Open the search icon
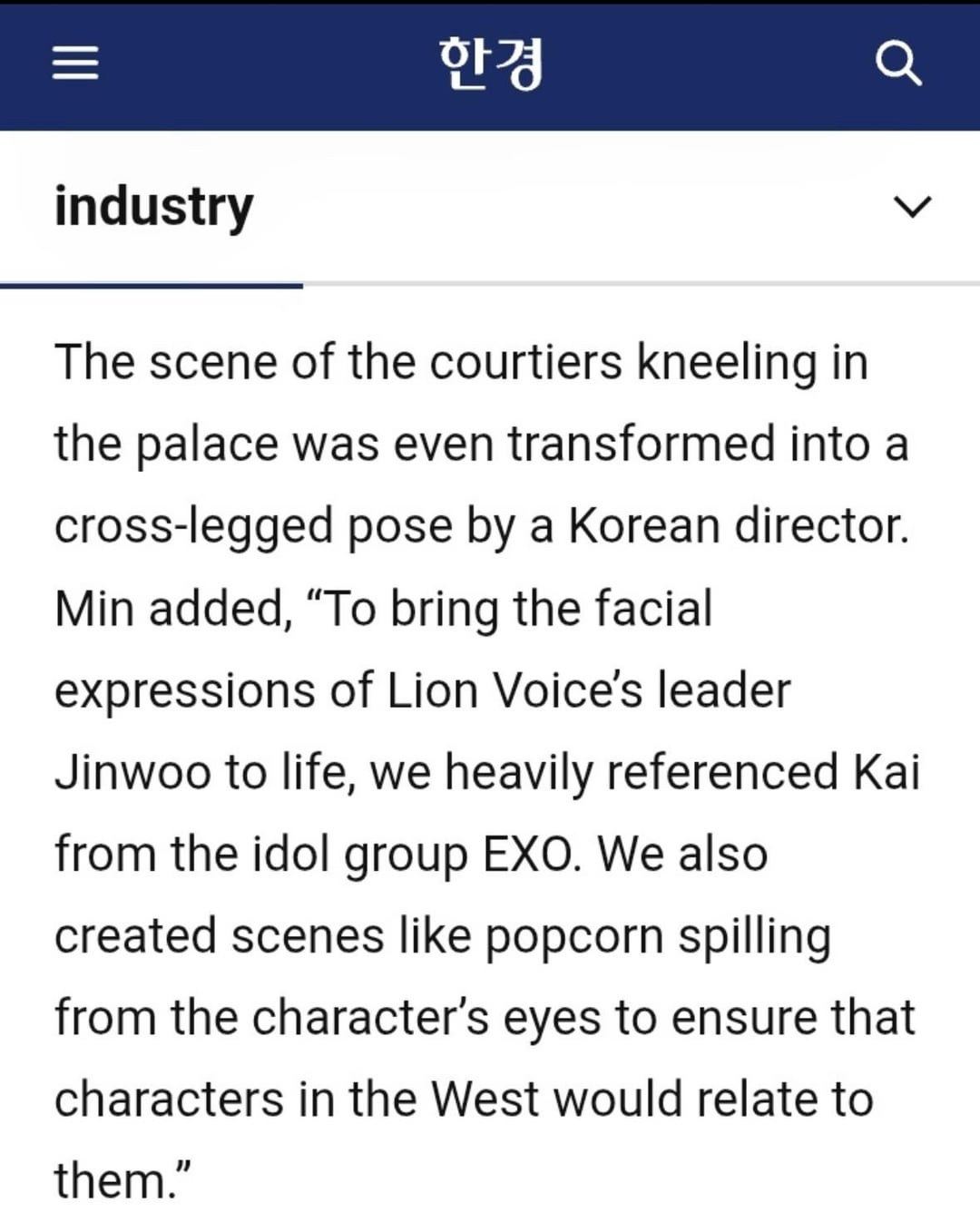The image size is (980, 1222). point(898,64)
